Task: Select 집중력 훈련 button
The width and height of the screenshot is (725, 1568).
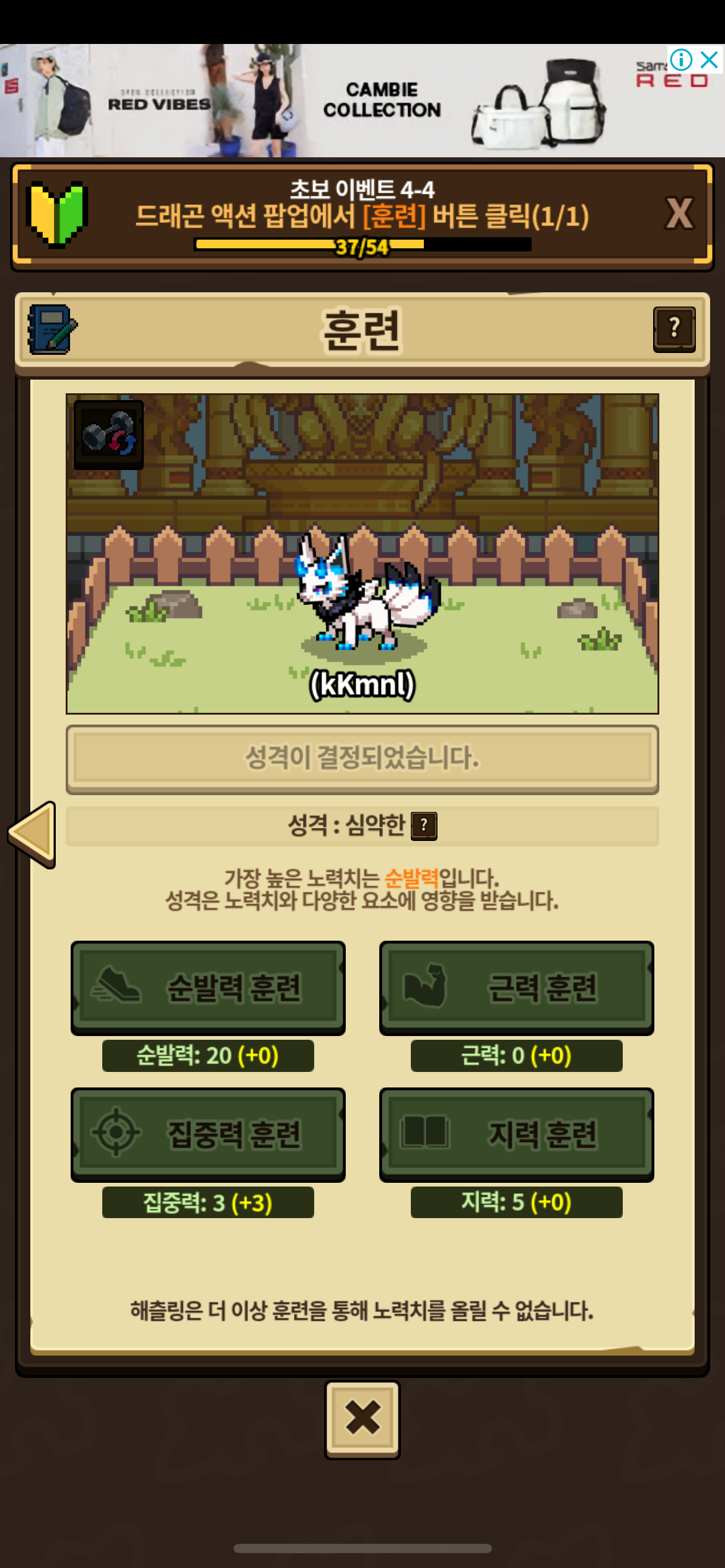Action: point(208,1134)
